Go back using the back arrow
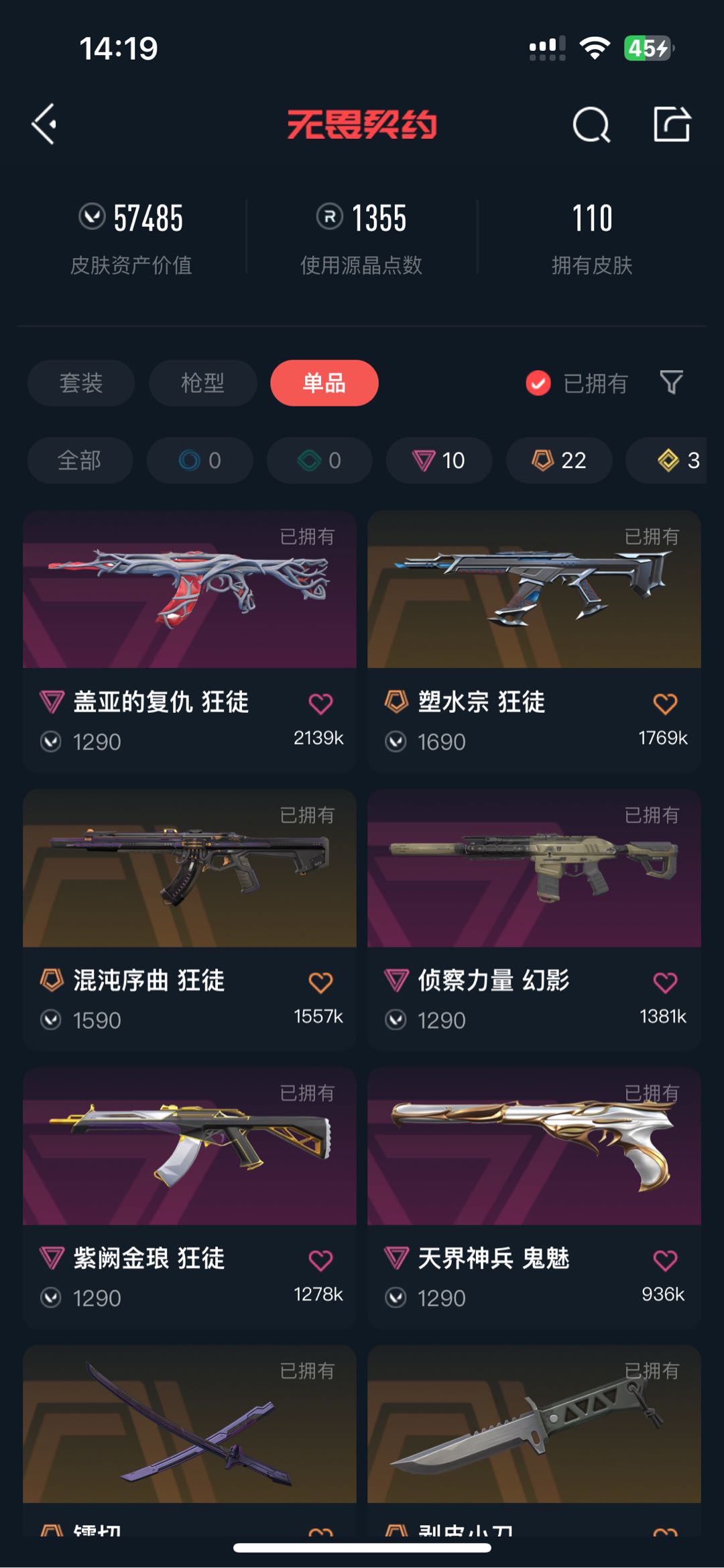 pyautogui.click(x=44, y=124)
